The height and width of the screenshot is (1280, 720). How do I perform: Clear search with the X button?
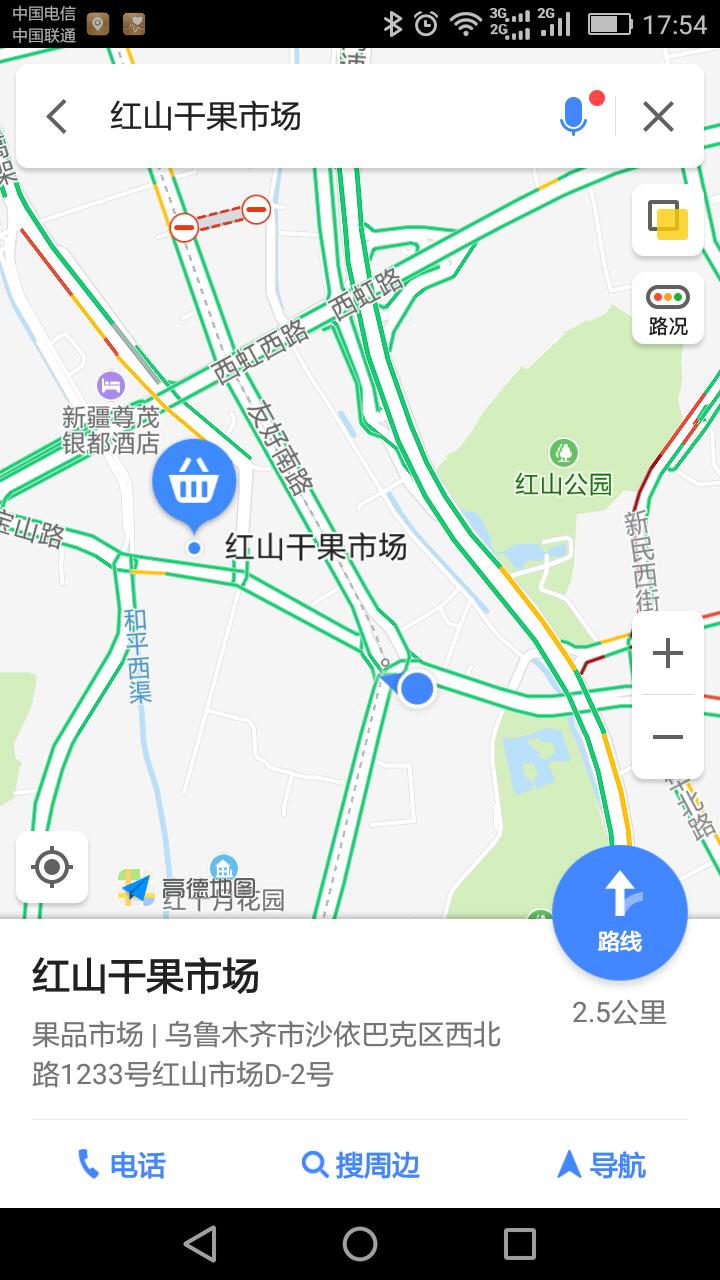(657, 116)
